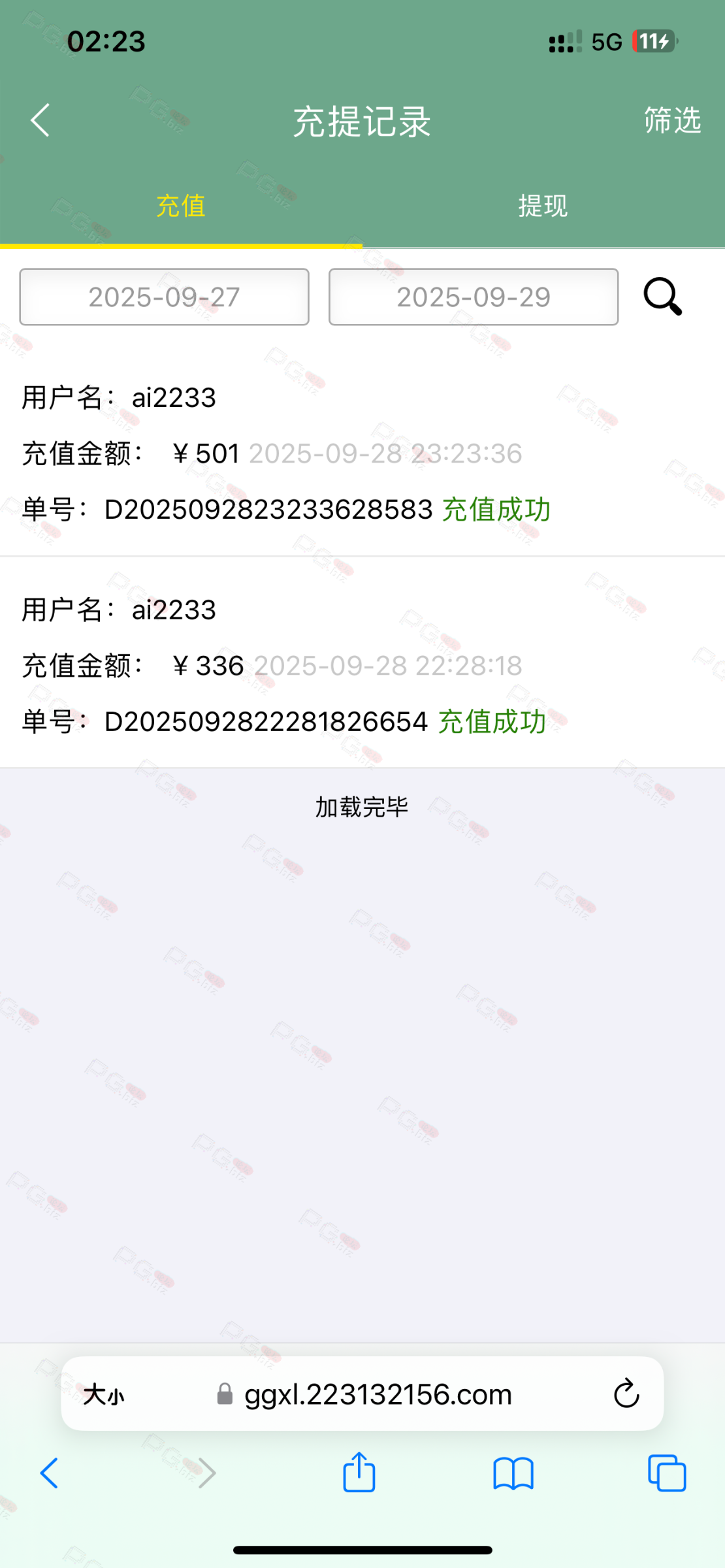
Task: Go back using the header arrow
Action: [40, 120]
